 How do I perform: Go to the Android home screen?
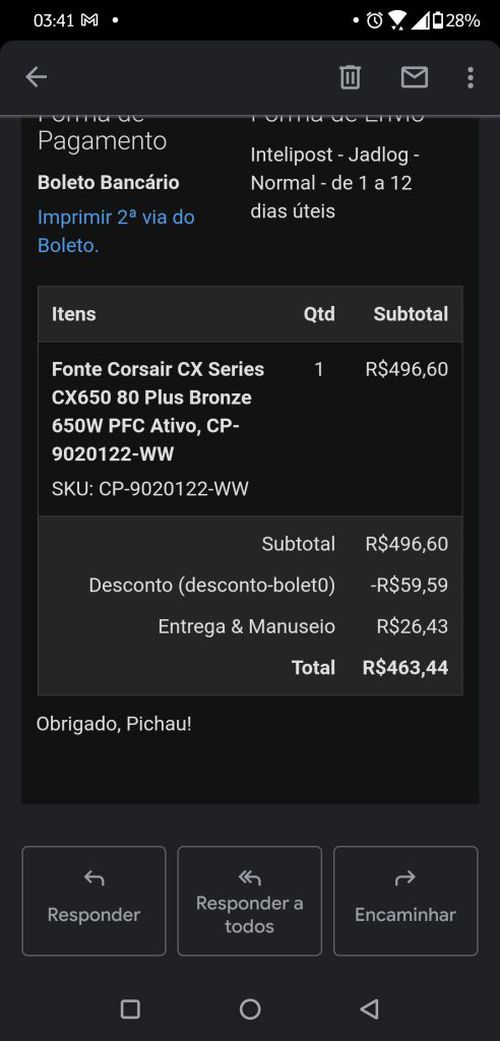pos(250,1009)
